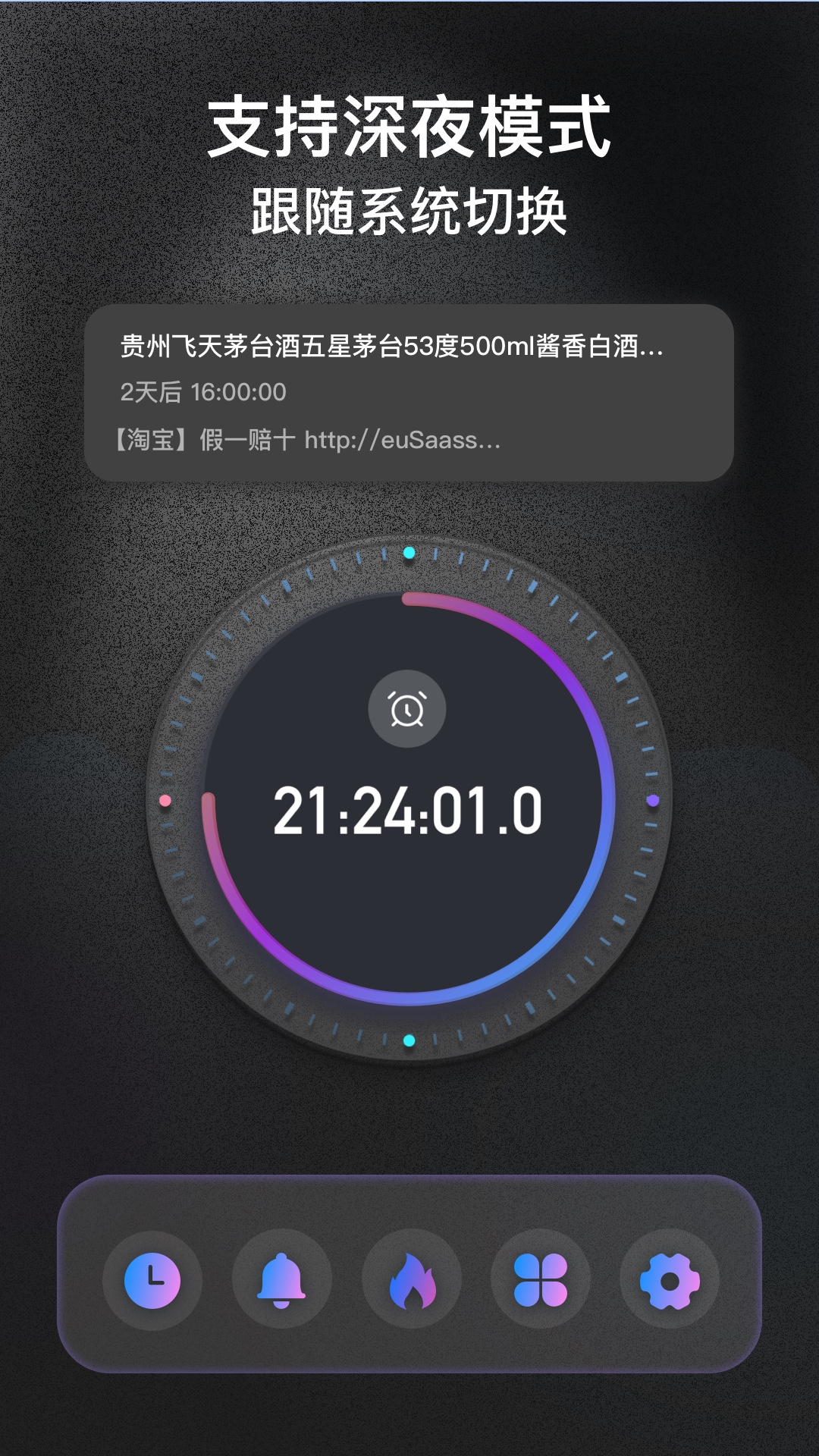Tap the pink dot on the dial's left
819x1456 pixels.
165,799
